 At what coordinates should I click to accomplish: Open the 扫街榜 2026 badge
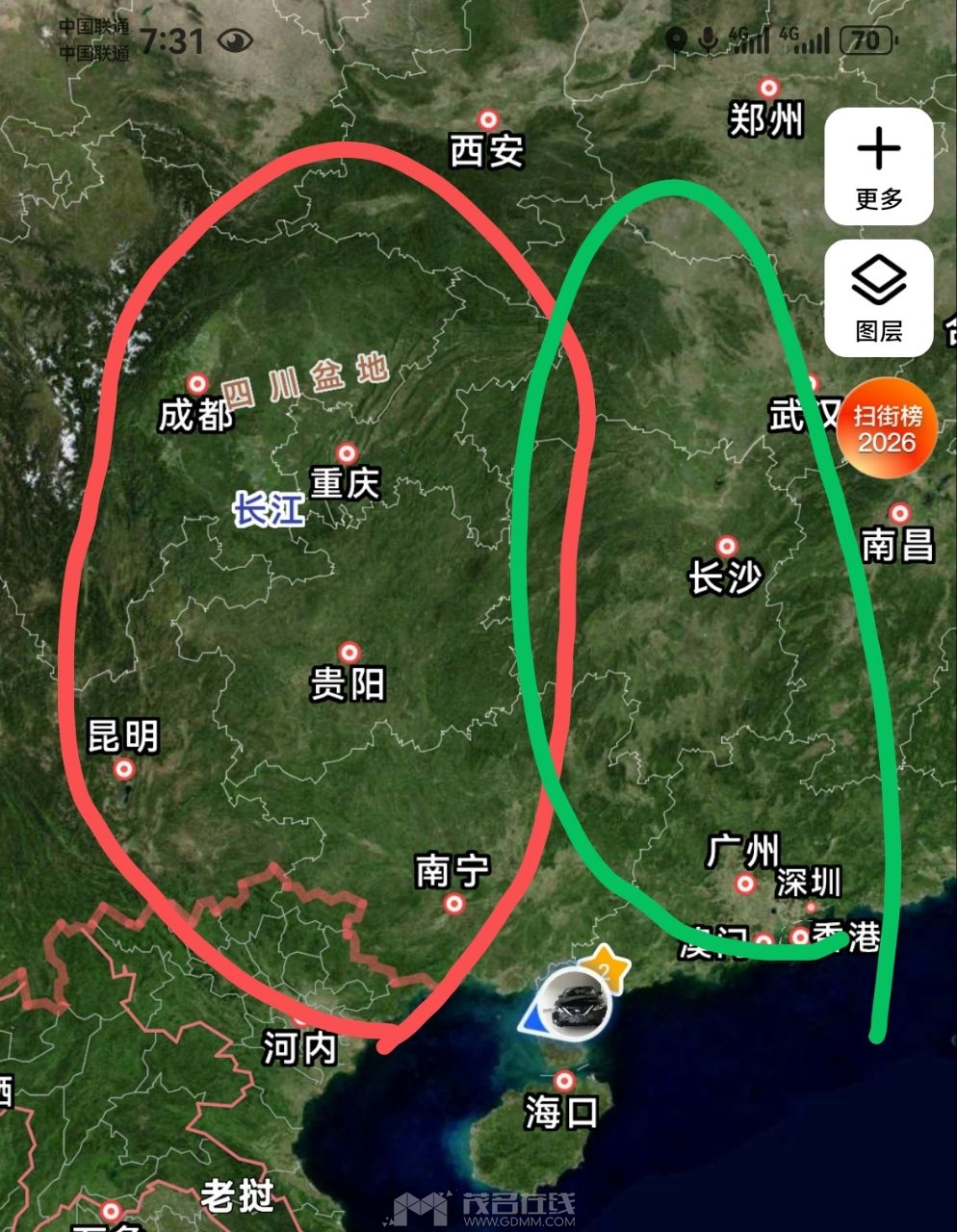coord(886,429)
